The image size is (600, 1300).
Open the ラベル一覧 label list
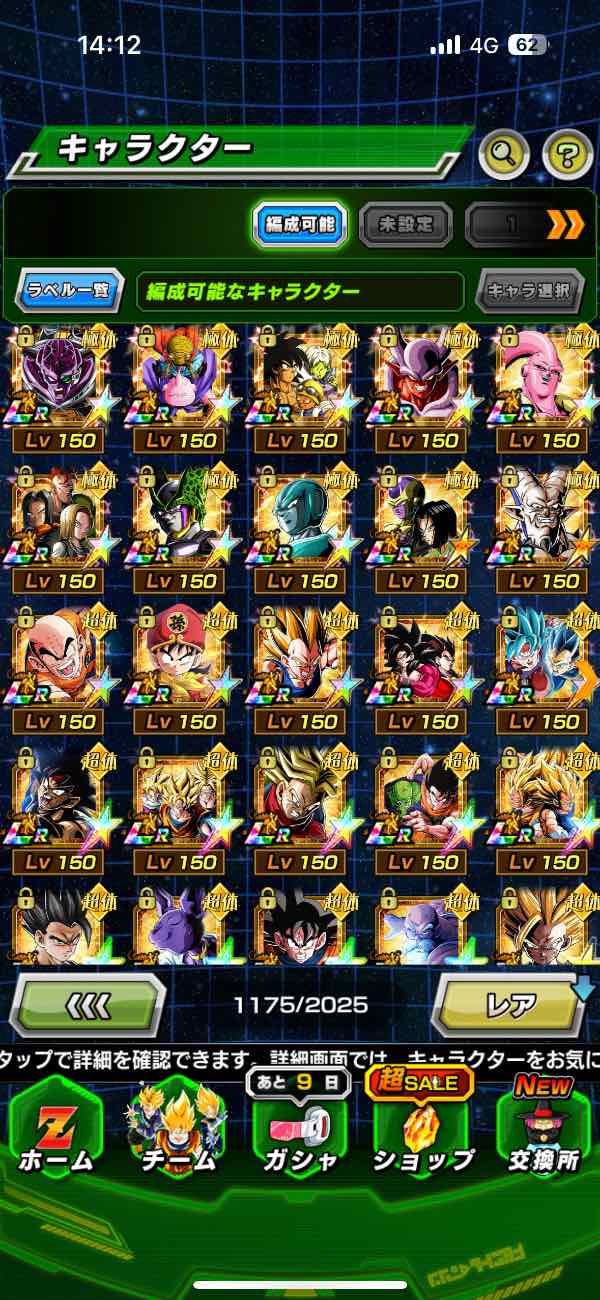[70, 292]
